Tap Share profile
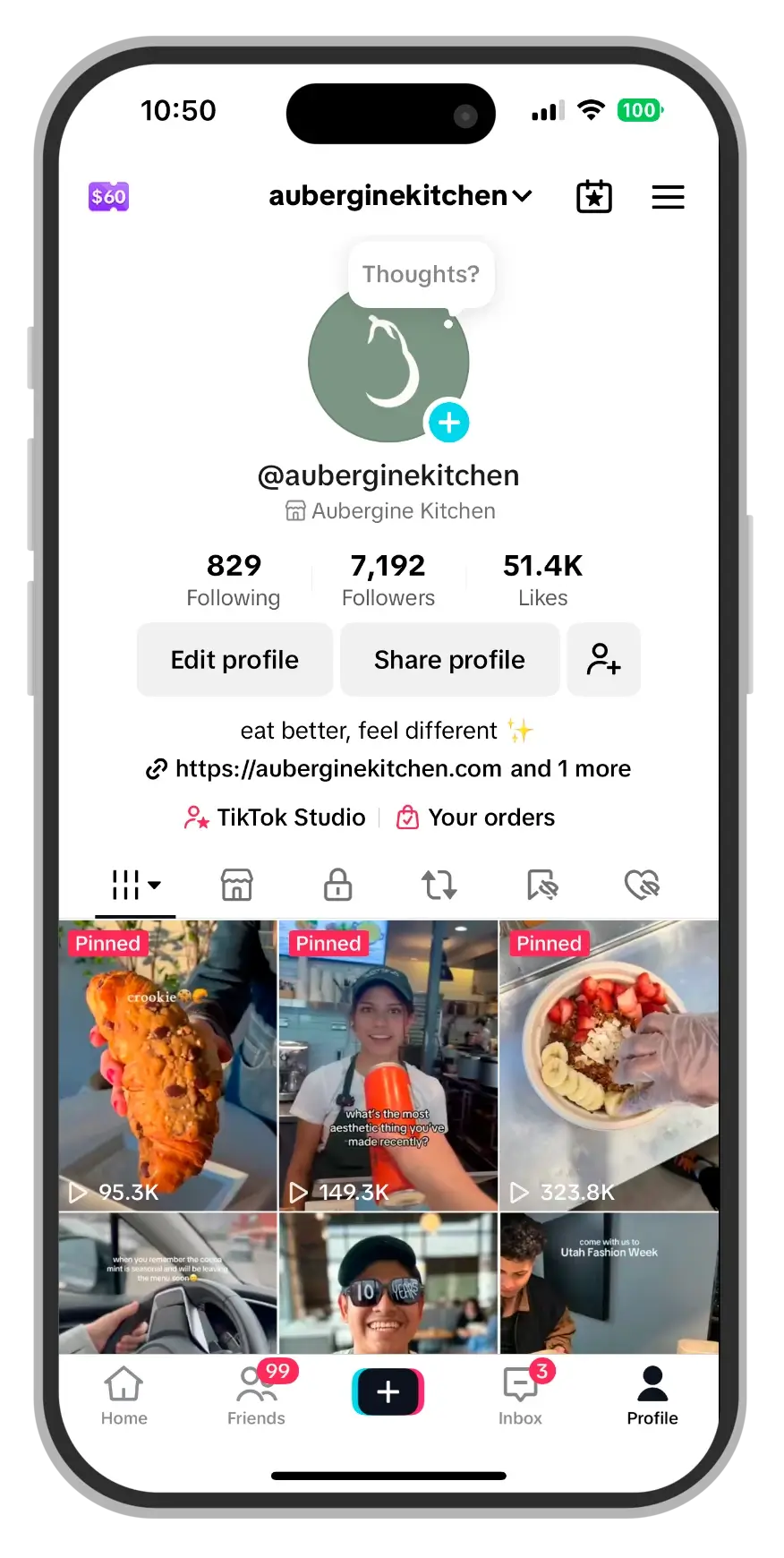This screenshot has height=1558, width=784. [x=449, y=660]
